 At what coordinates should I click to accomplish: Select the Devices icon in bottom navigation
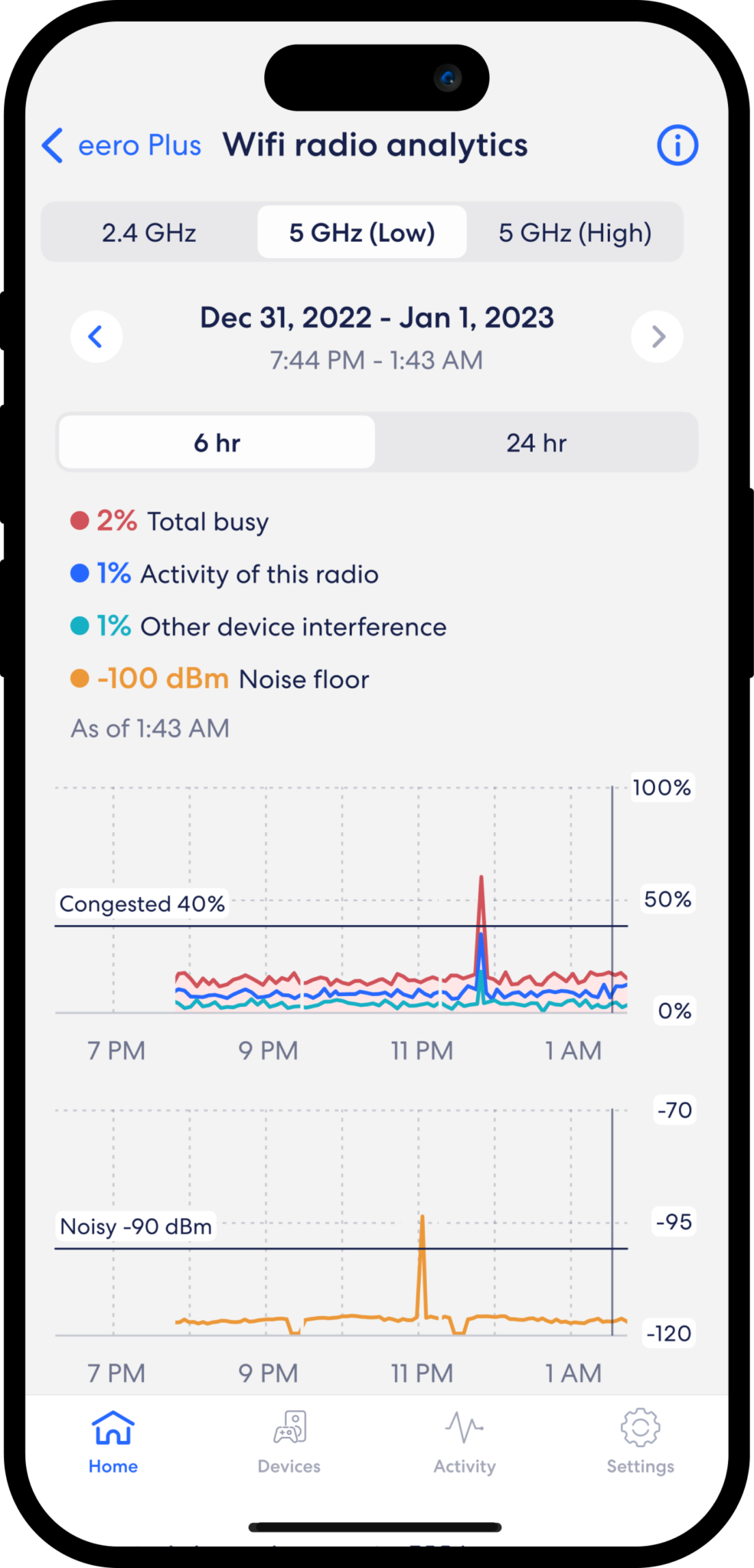289,1426
